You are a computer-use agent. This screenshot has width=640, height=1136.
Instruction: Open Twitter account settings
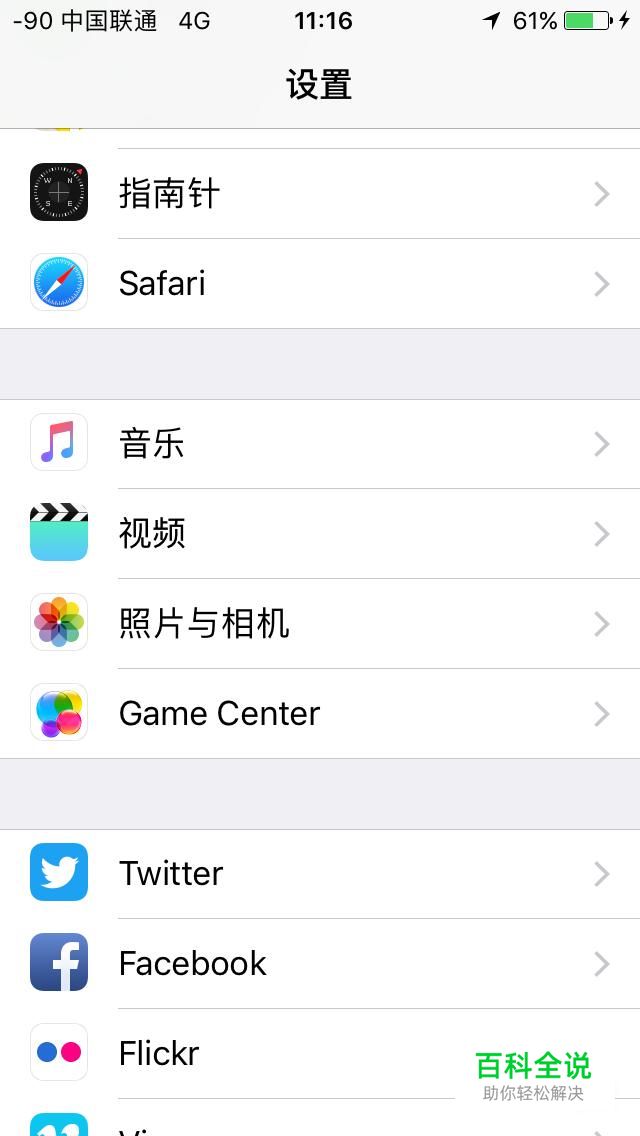[320, 874]
